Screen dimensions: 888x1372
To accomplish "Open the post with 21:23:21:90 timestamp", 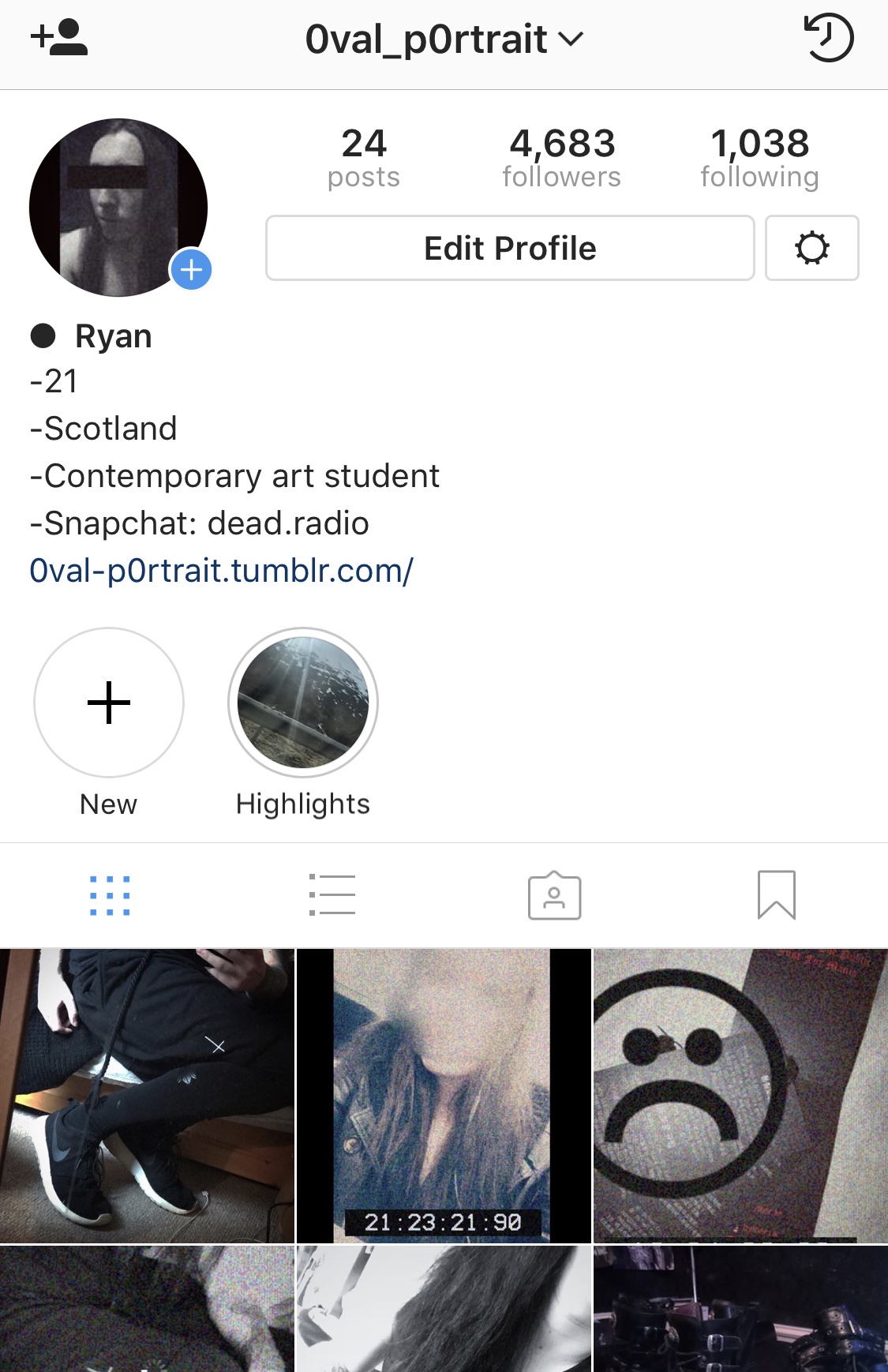I will click(x=443, y=1096).
